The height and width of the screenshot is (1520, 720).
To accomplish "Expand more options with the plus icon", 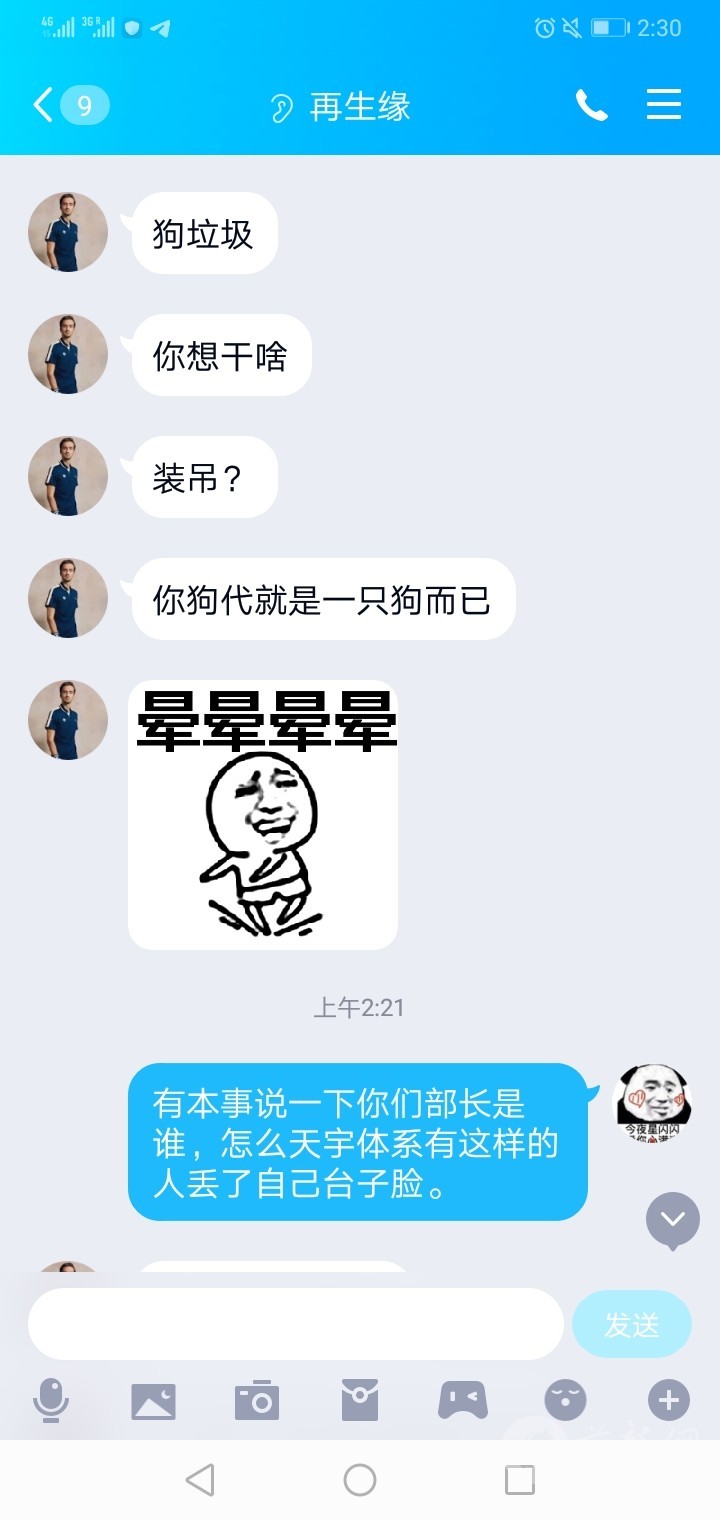I will pos(668,1400).
